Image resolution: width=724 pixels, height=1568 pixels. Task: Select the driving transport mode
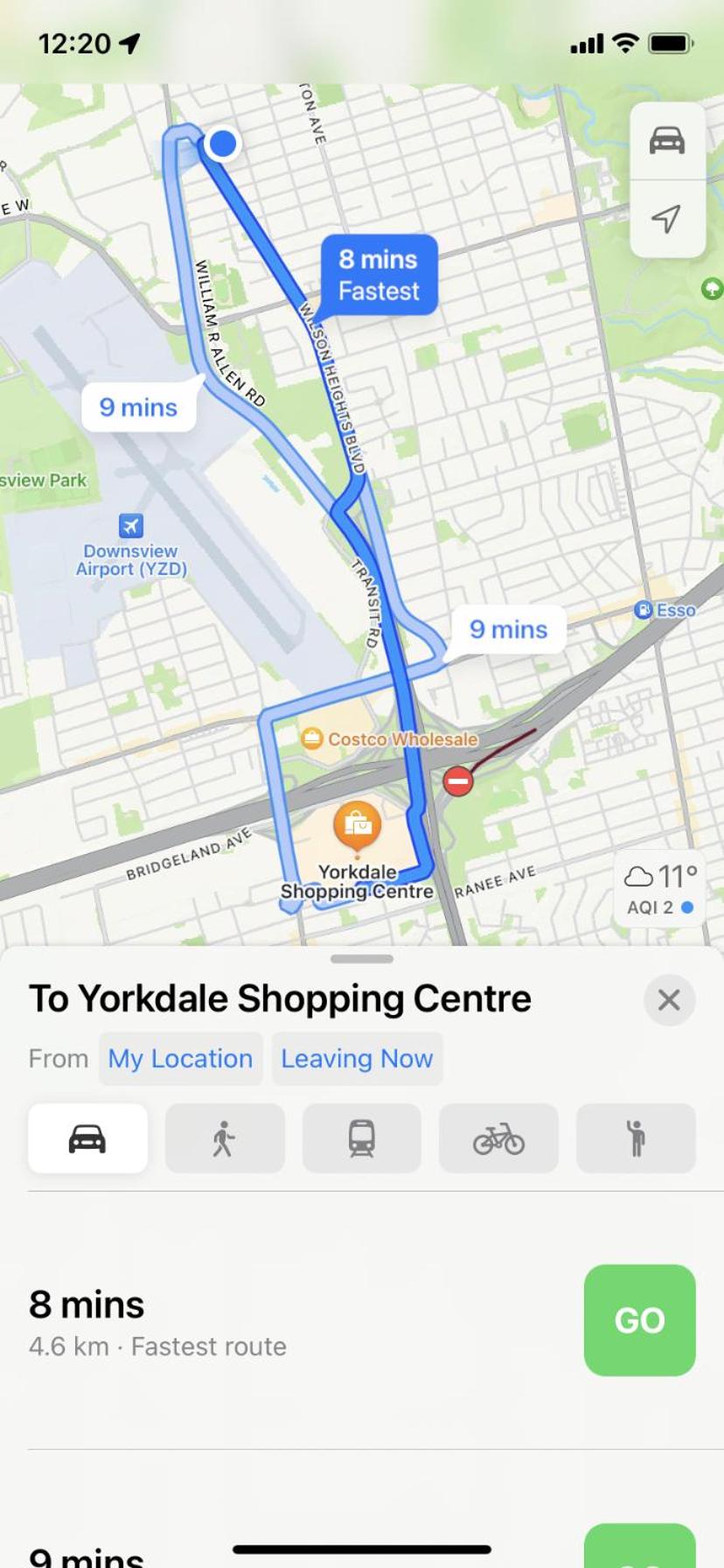click(87, 1138)
